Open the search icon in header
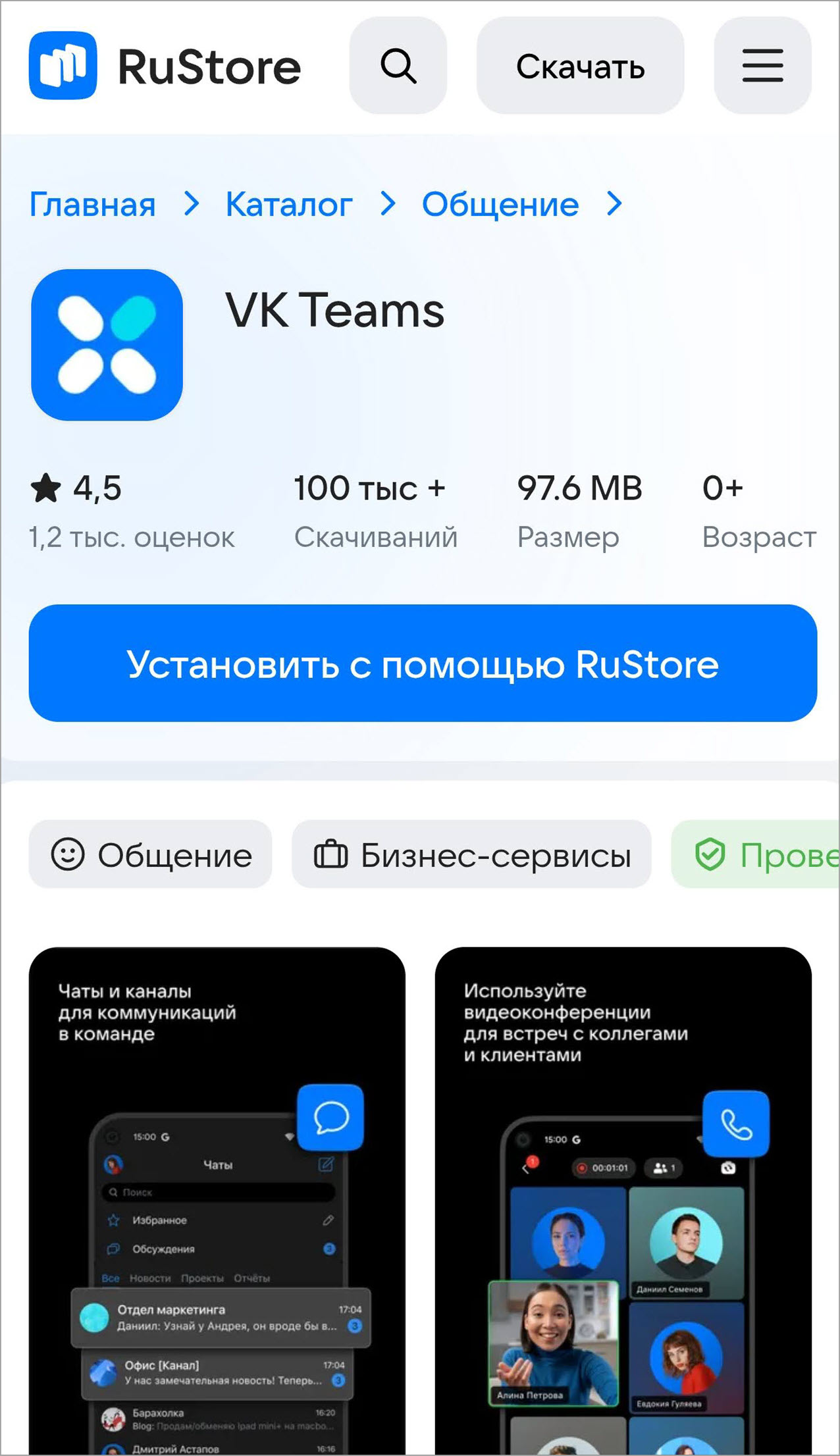This screenshot has width=840, height=1456. click(x=398, y=66)
